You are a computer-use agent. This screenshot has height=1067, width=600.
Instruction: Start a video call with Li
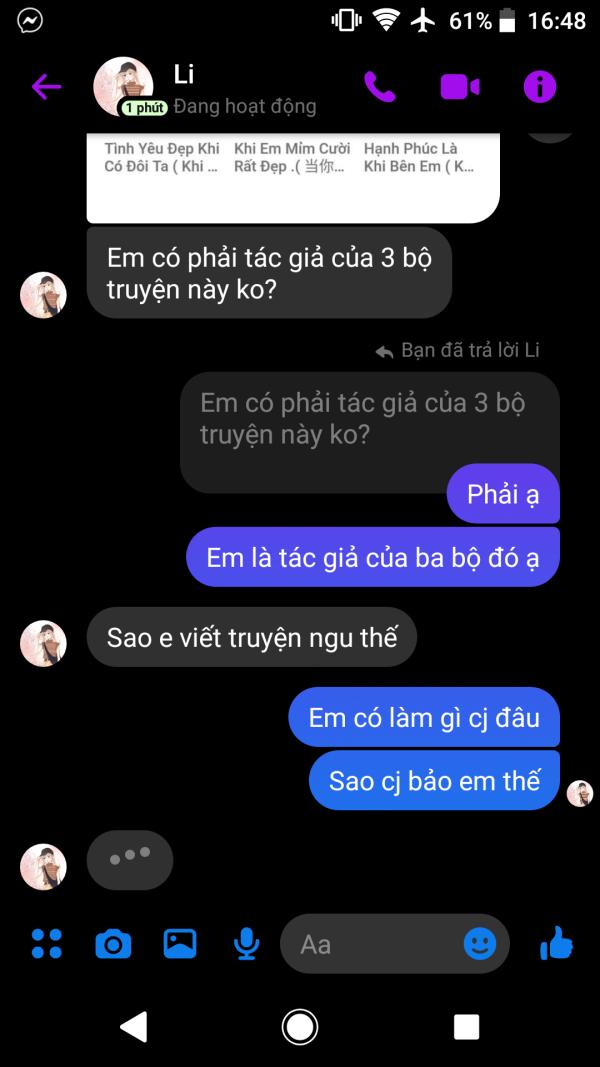coord(460,87)
